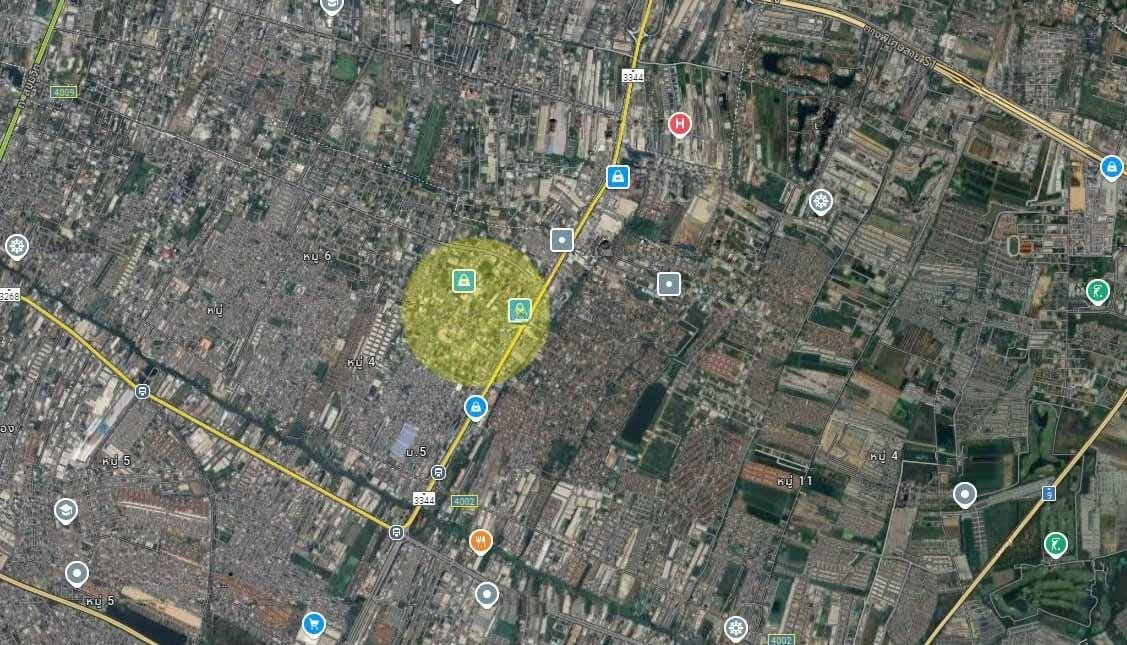Select the orange restaurant marker

coord(481,541)
